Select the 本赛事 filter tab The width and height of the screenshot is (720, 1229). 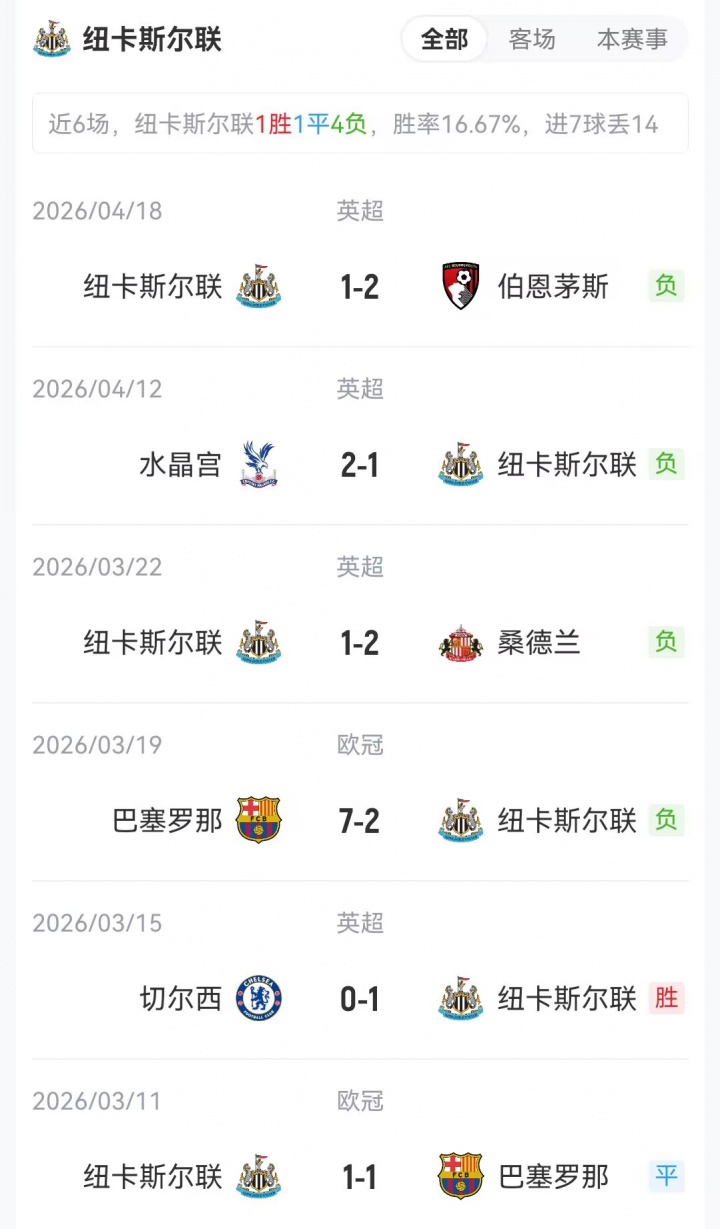pos(632,40)
